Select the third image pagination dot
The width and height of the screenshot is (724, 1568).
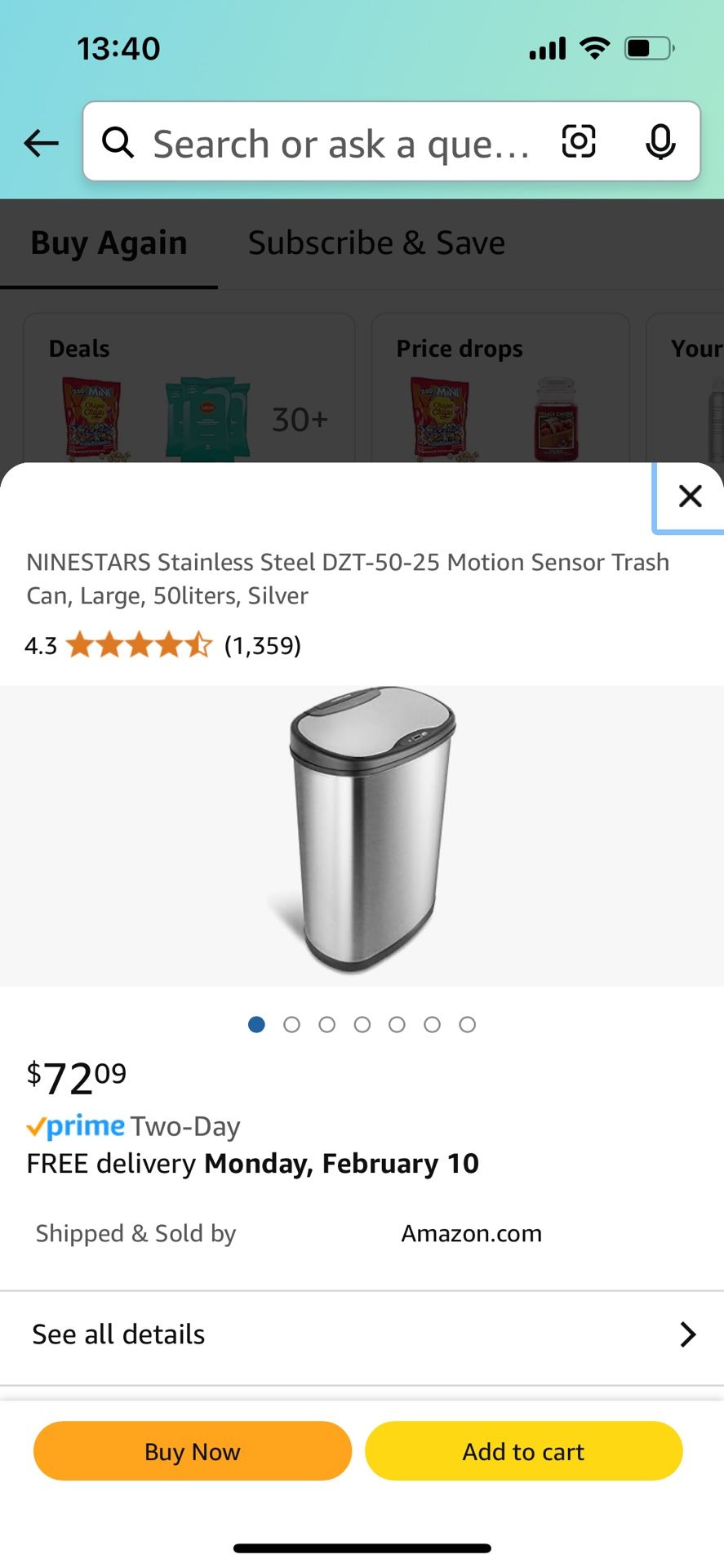click(327, 1024)
